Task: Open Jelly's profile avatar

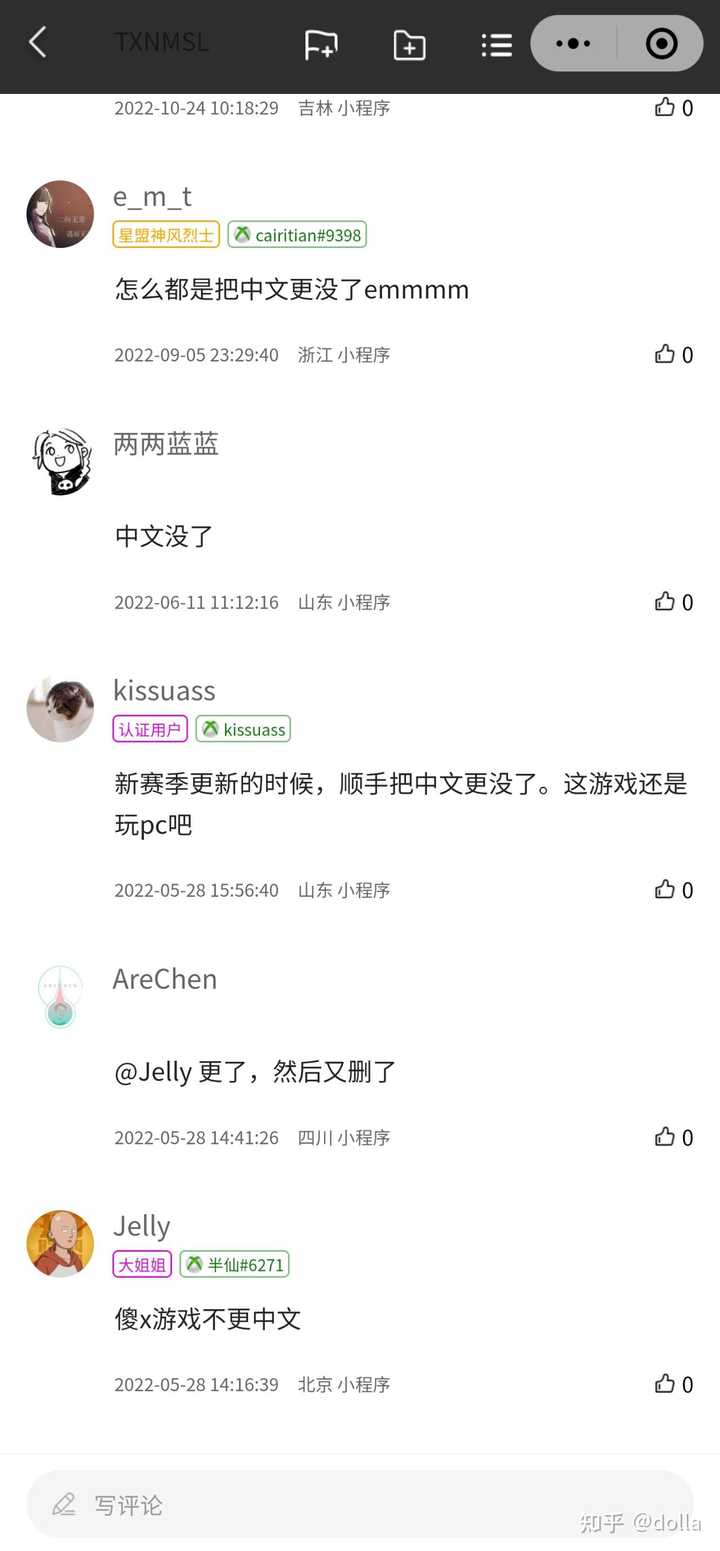Action: point(60,1244)
